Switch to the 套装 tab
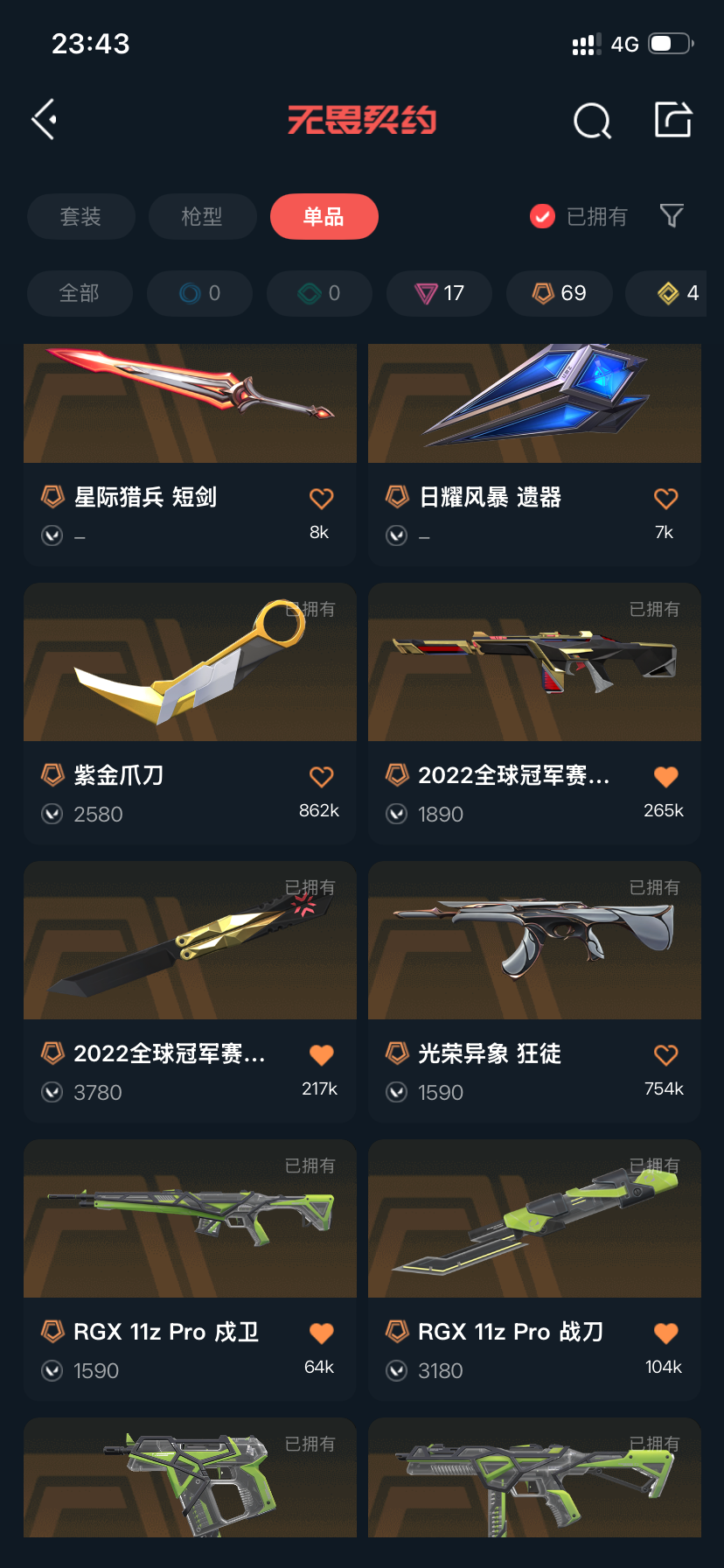 pos(80,216)
